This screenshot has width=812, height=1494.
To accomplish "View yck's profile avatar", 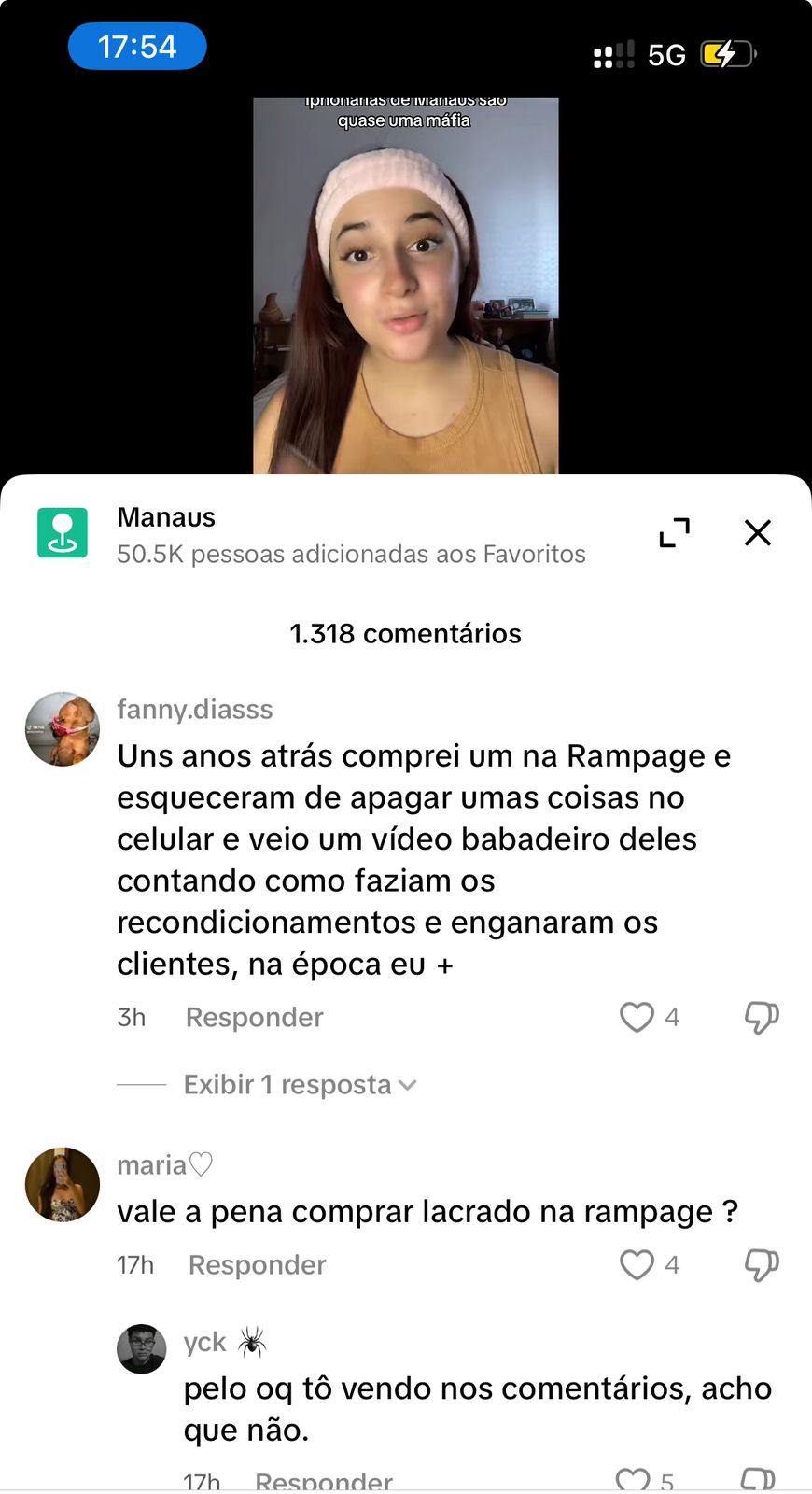I will [x=141, y=1348].
